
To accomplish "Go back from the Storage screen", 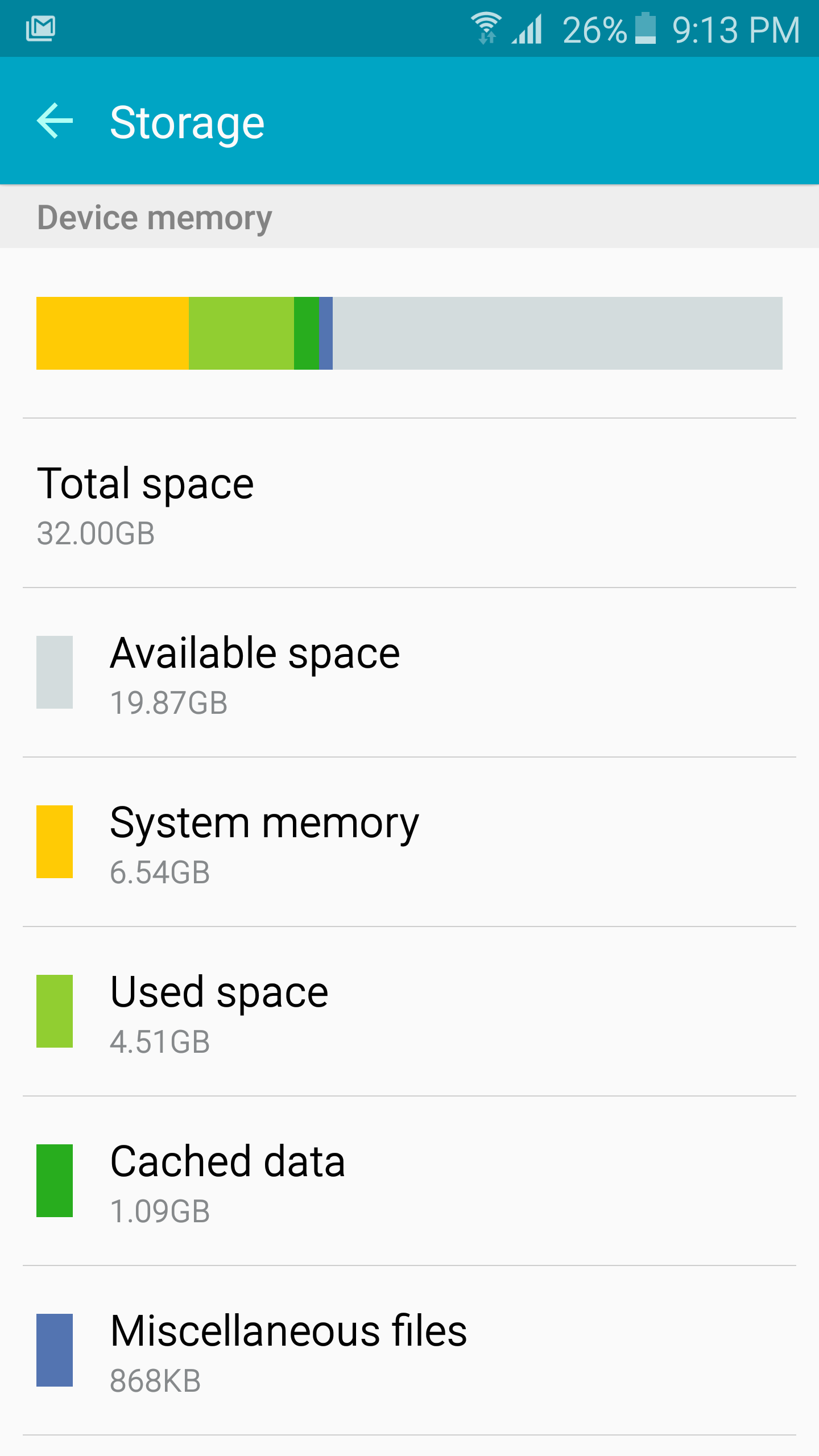I will tap(55, 121).
